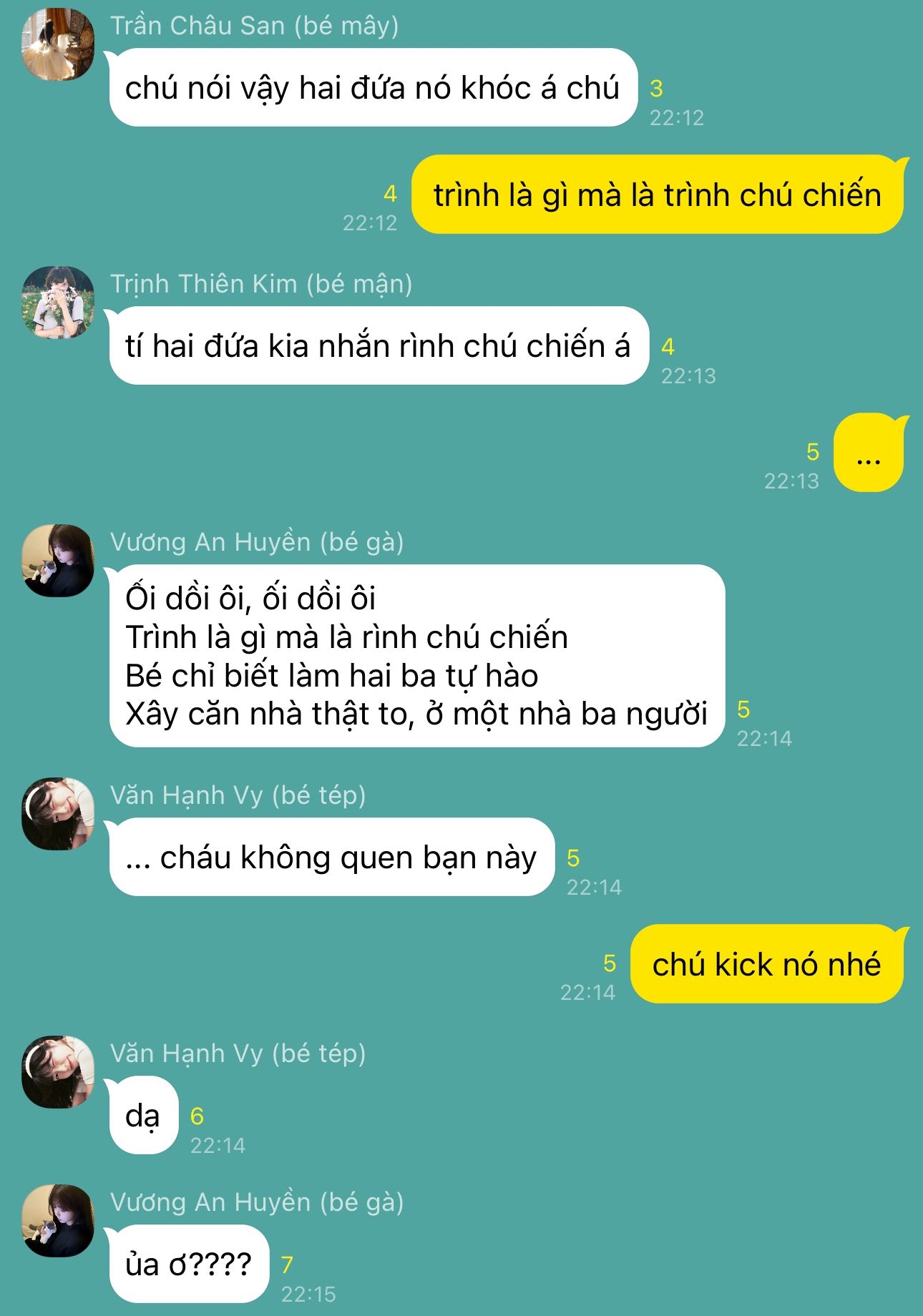The width and height of the screenshot is (923, 1316).
Task: View Trịnh Thiên Kim's profile avatar
Action: [58, 303]
